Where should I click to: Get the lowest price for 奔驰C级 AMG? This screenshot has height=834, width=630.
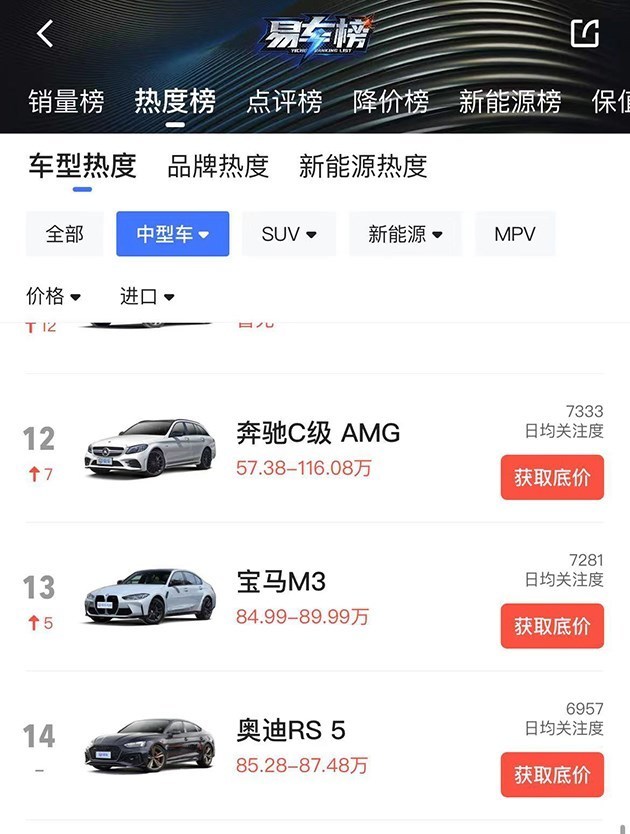point(552,477)
